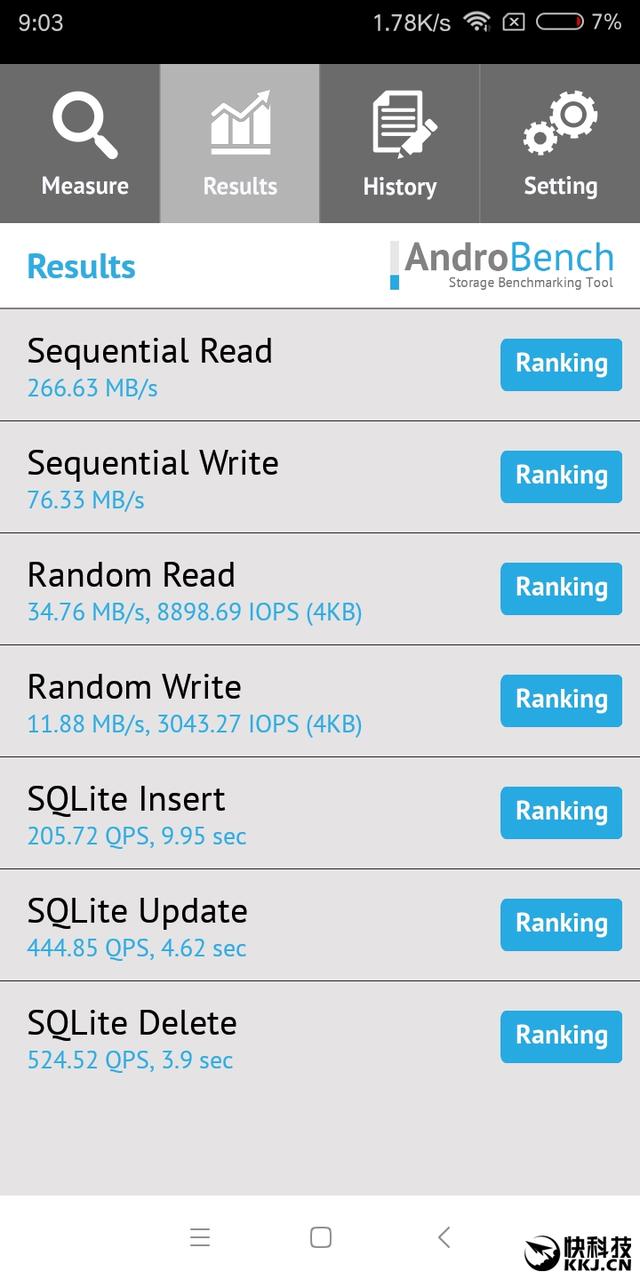Select the Results tab

click(x=240, y=143)
